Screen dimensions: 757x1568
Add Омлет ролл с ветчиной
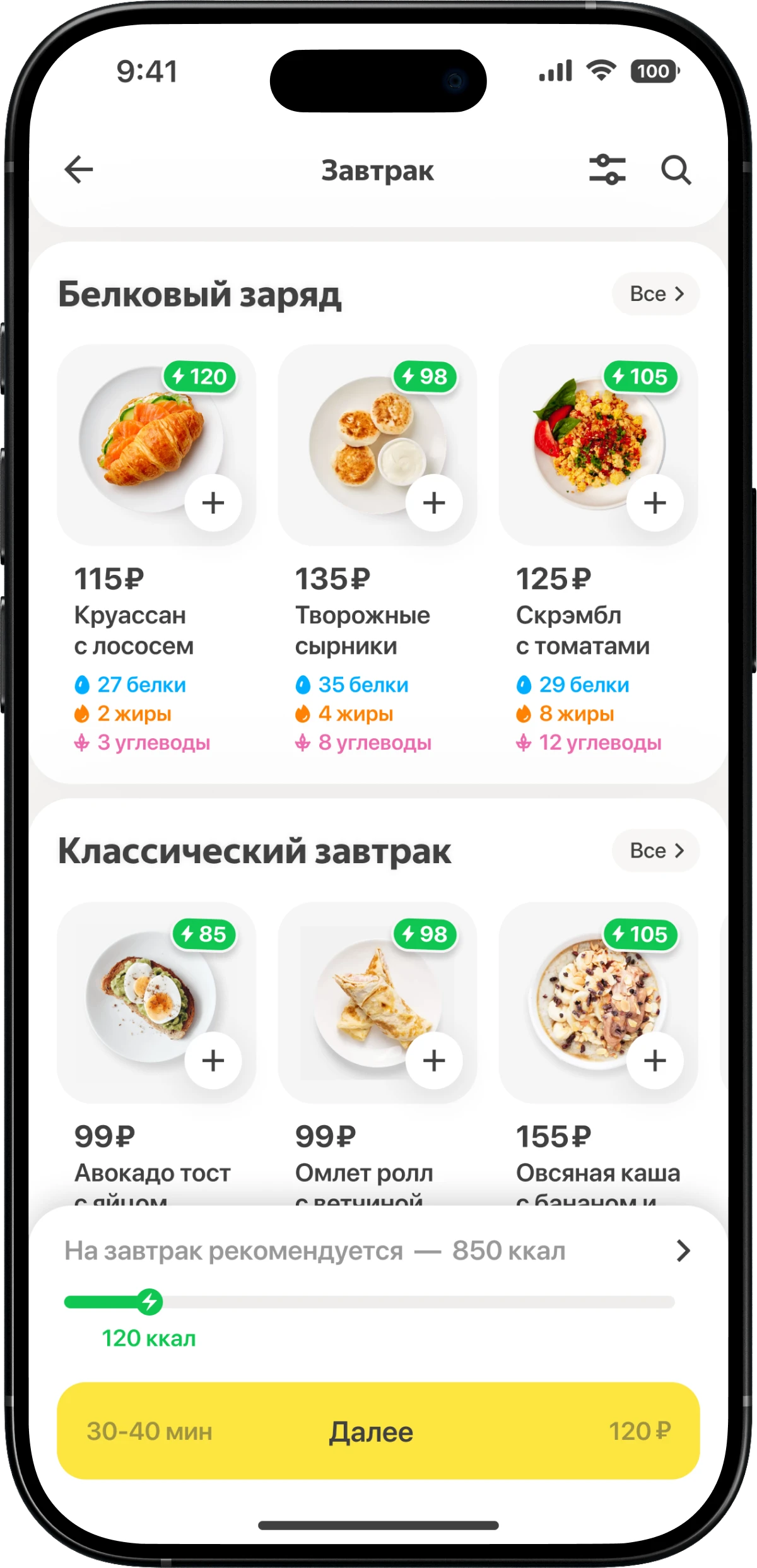pos(434,1060)
